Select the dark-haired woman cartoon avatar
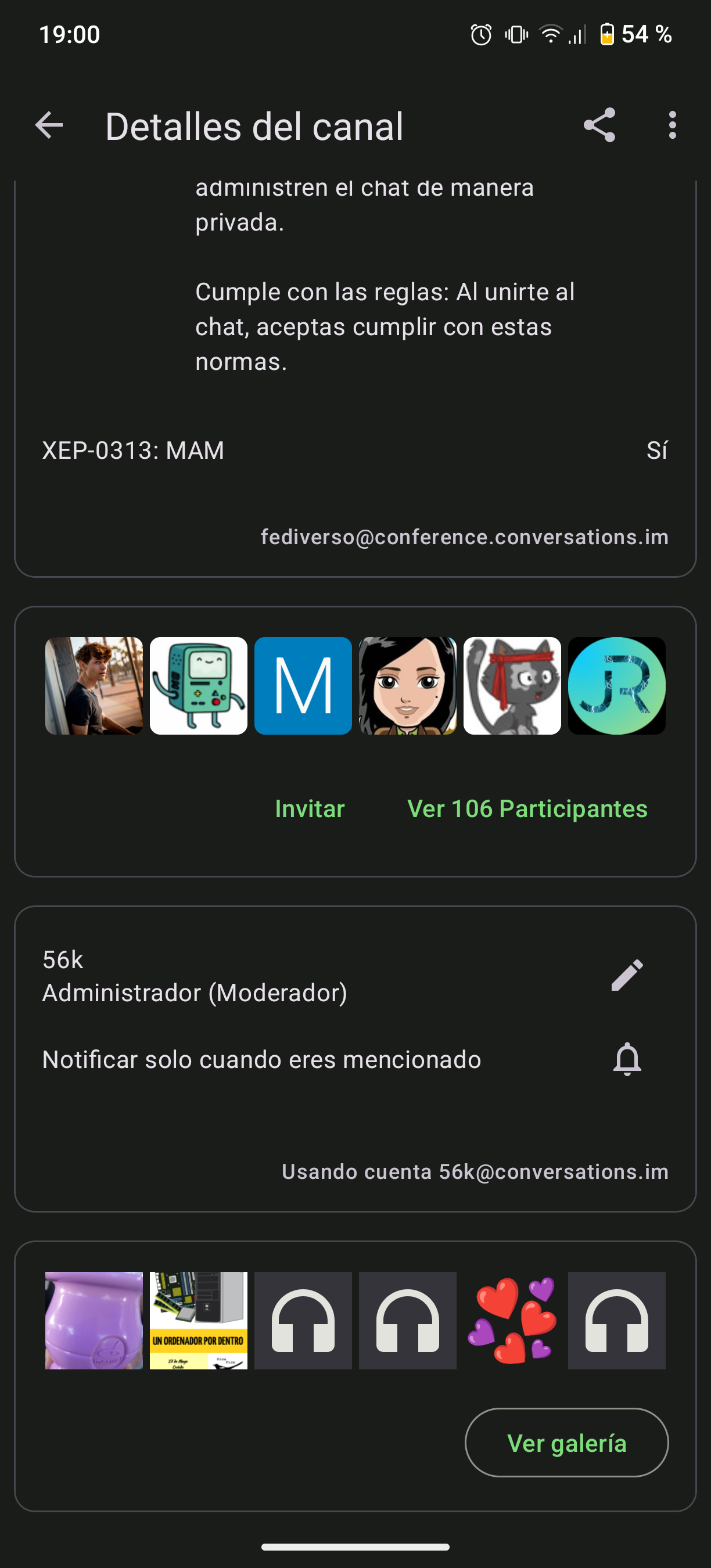 coord(407,686)
